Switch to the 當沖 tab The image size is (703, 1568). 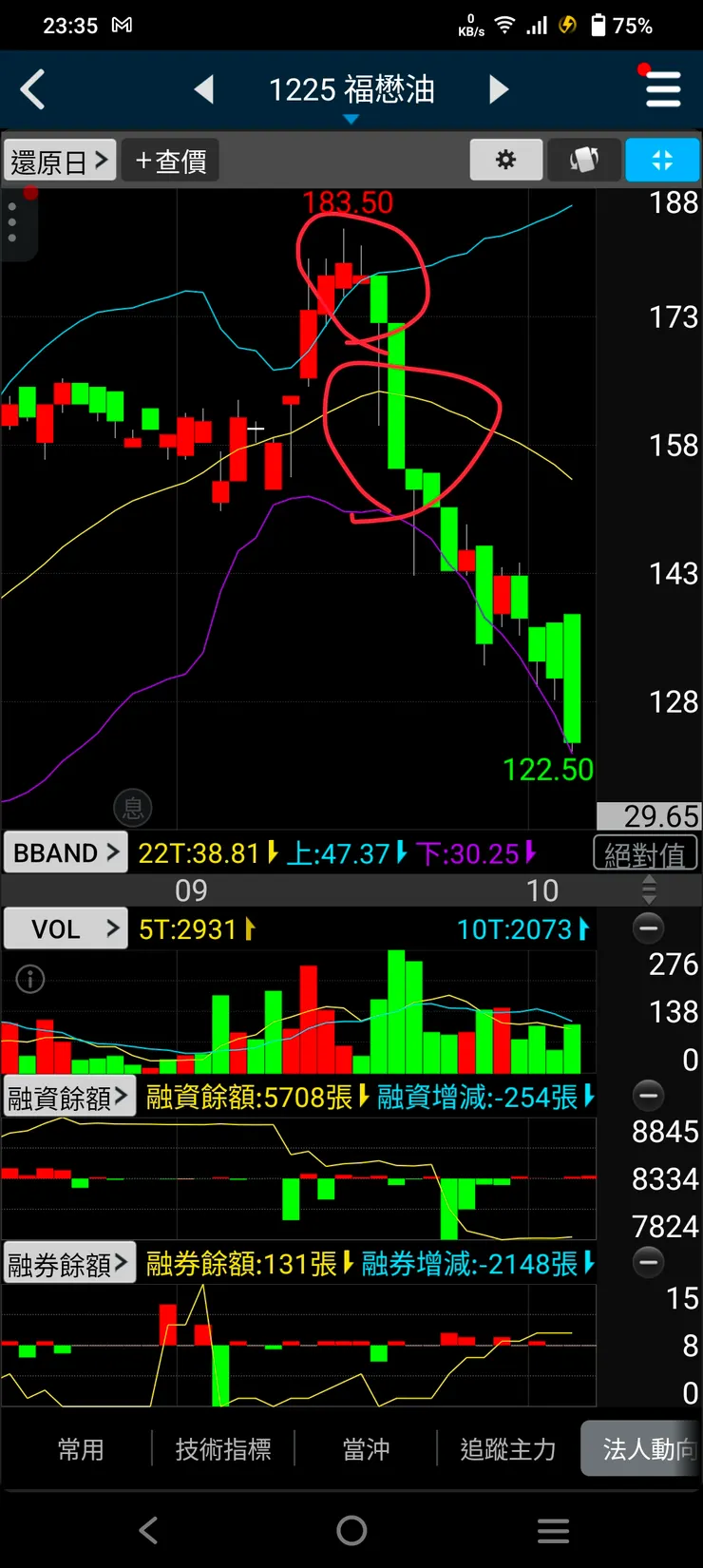click(x=366, y=1449)
